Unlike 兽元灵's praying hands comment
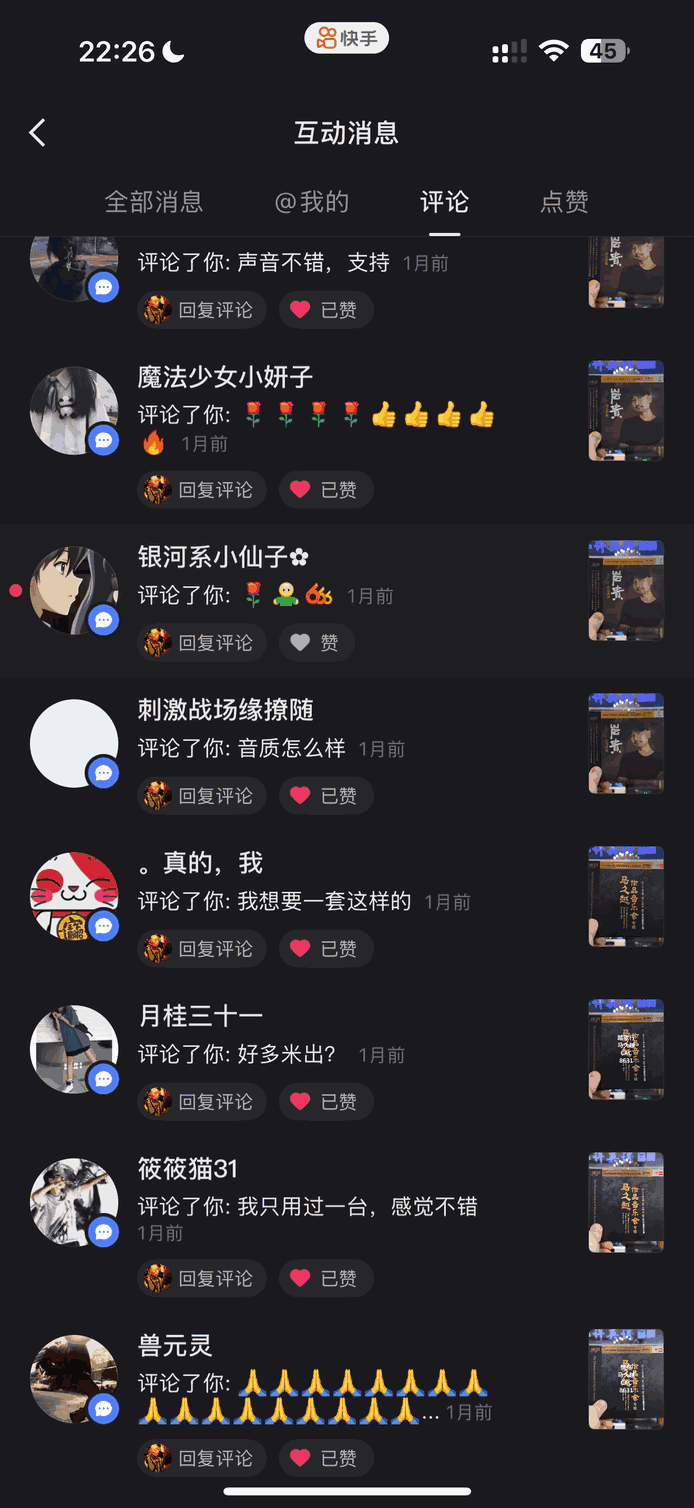 click(x=324, y=1458)
